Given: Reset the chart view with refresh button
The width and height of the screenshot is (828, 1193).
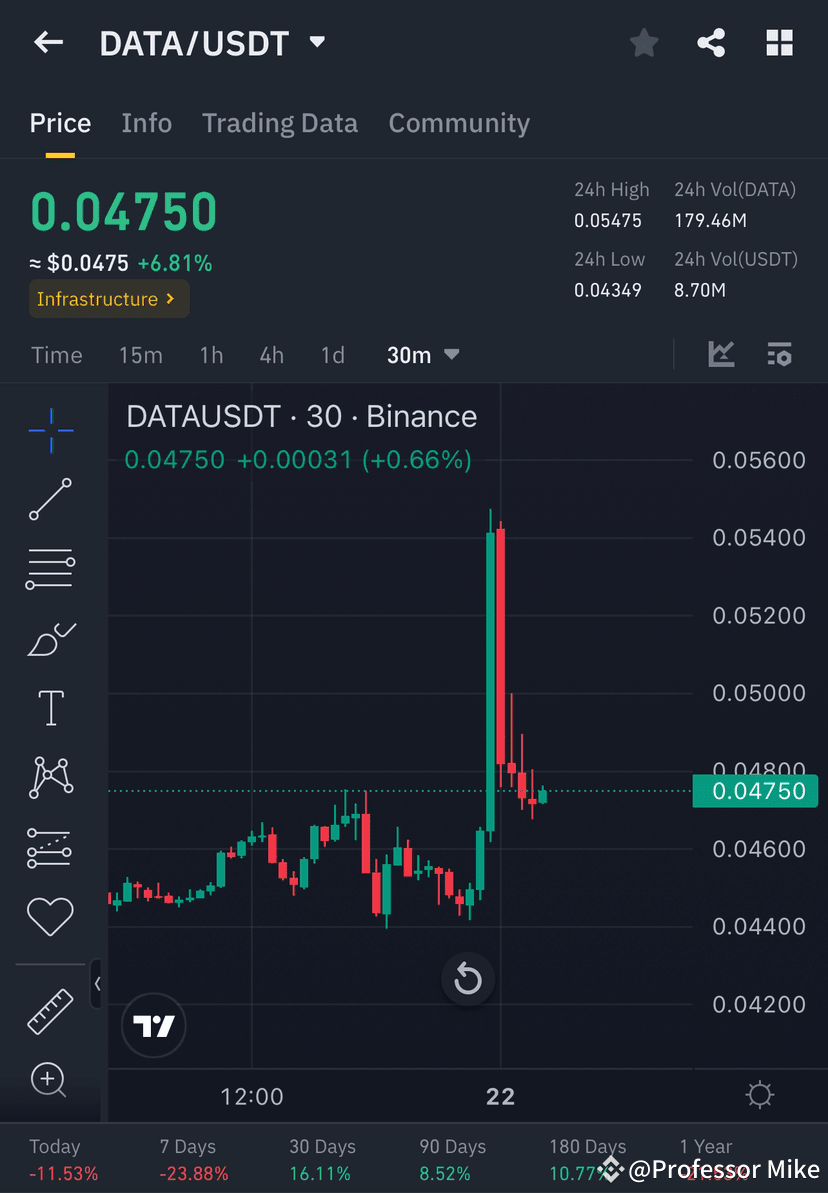Looking at the screenshot, I should [468, 980].
